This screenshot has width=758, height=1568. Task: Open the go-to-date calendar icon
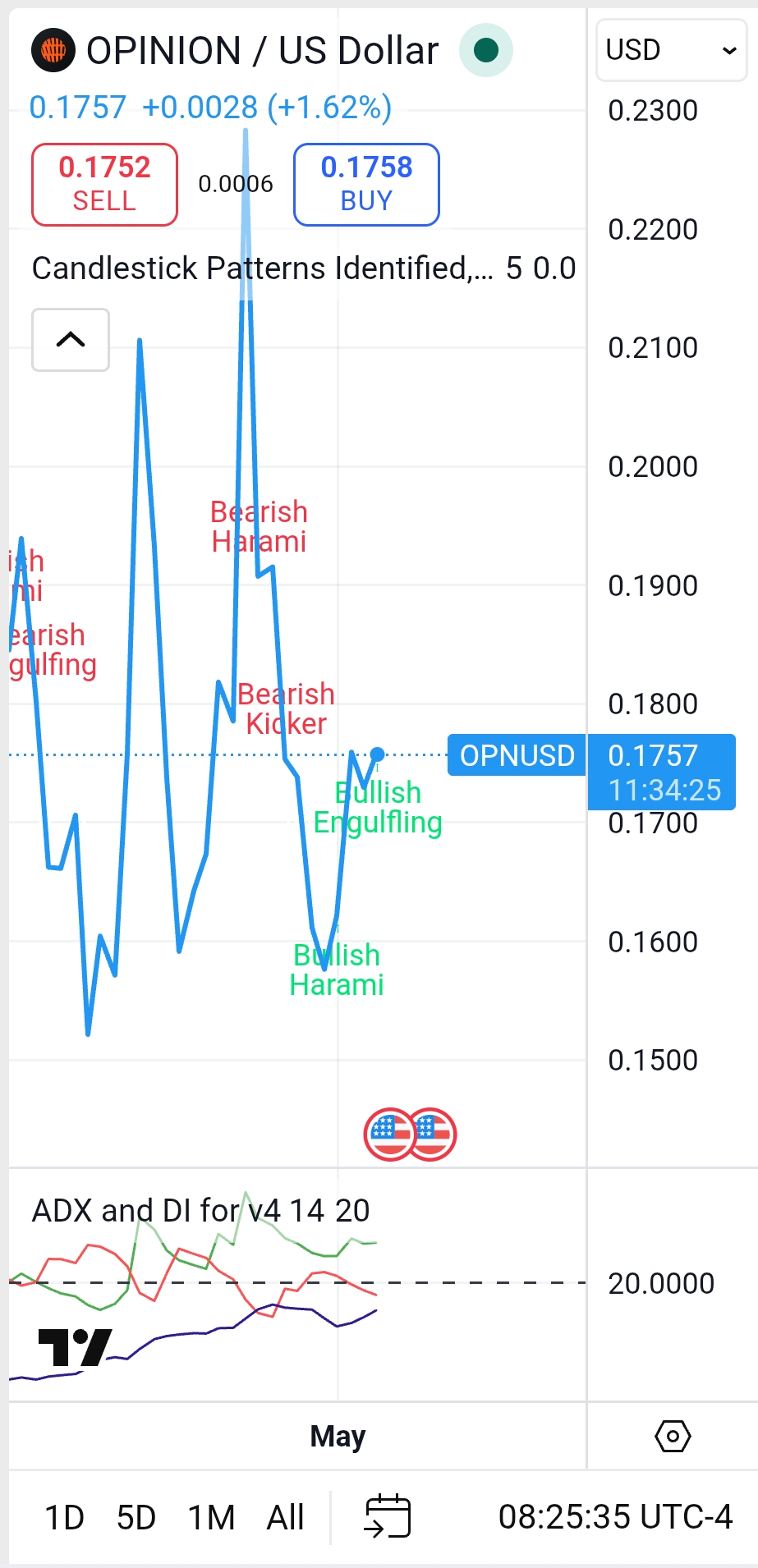[387, 1516]
